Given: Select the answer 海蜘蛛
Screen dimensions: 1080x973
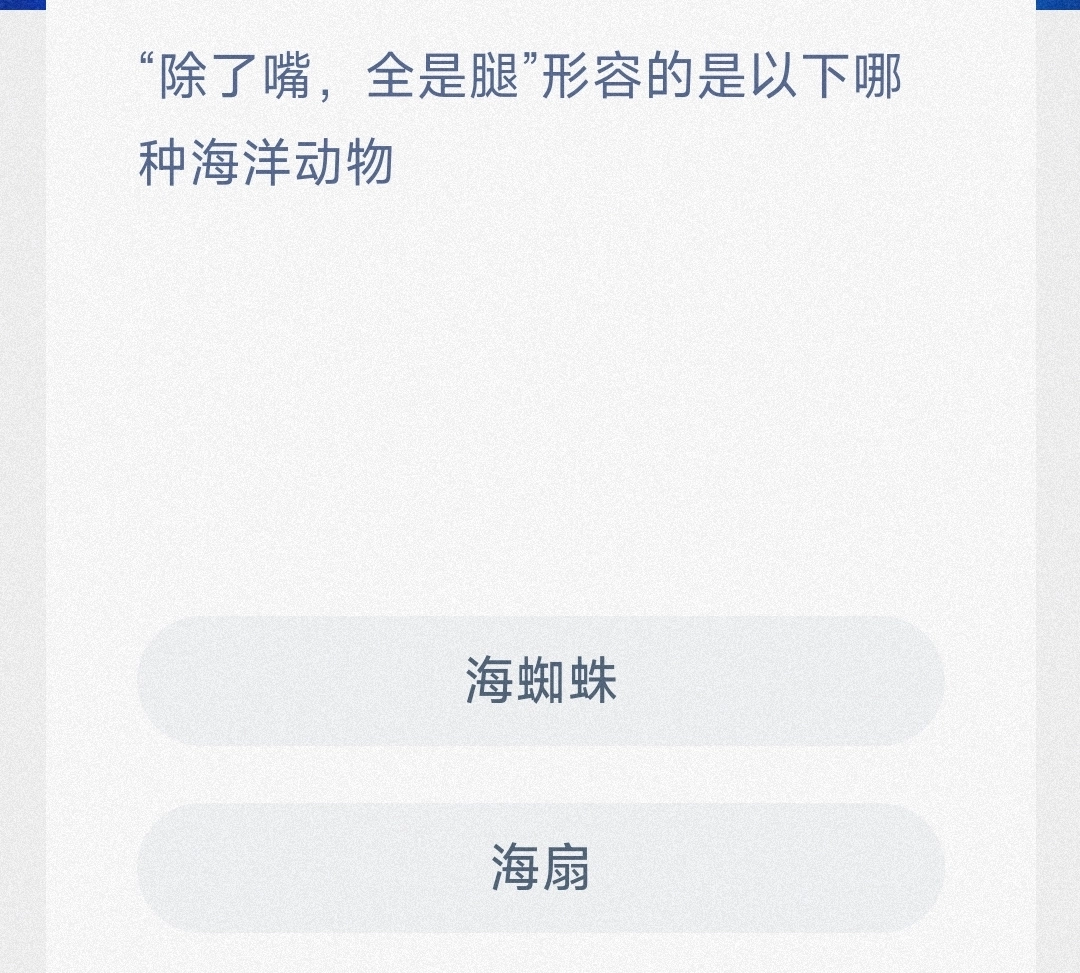Looking at the screenshot, I should (x=540, y=681).
